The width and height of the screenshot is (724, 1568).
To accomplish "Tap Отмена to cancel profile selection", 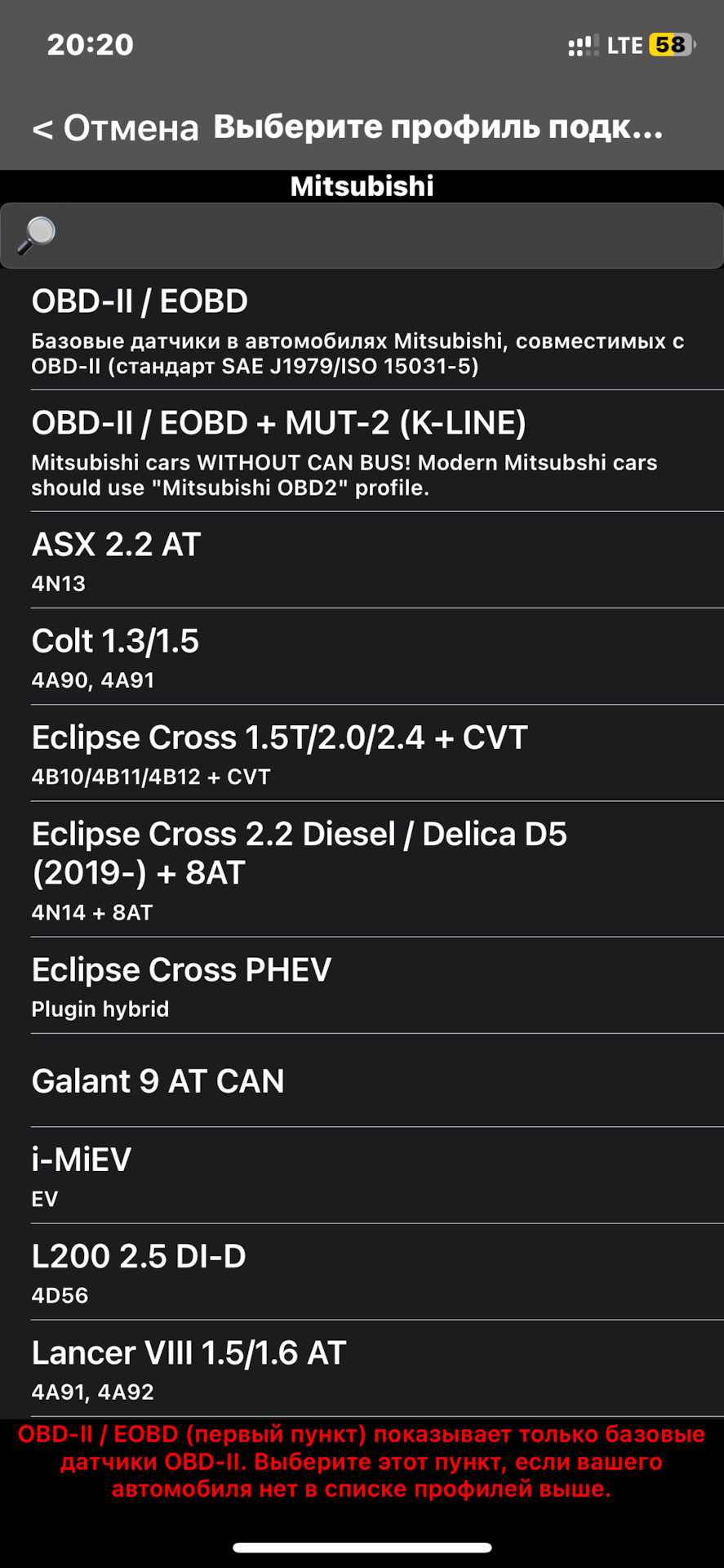I will point(115,128).
